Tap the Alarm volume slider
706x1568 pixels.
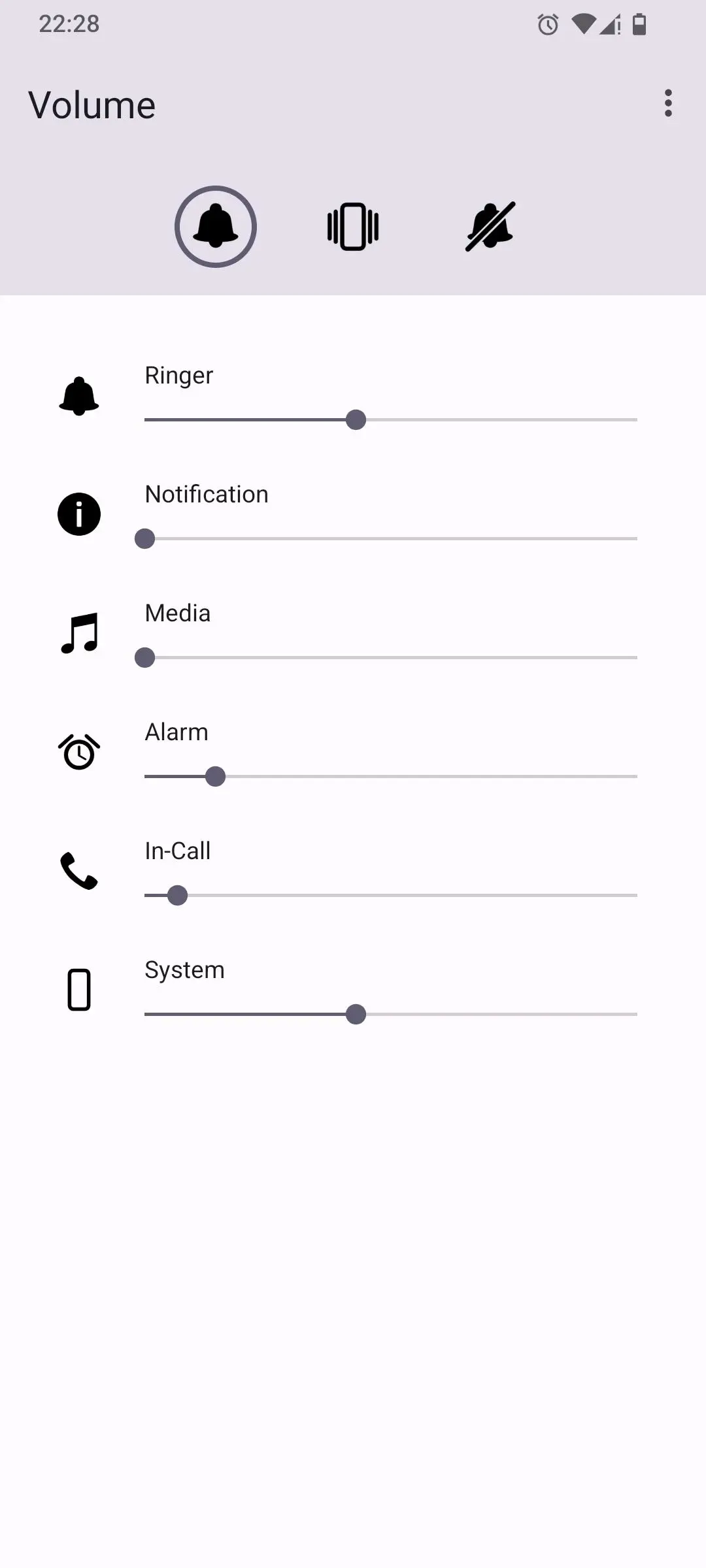coord(390,776)
